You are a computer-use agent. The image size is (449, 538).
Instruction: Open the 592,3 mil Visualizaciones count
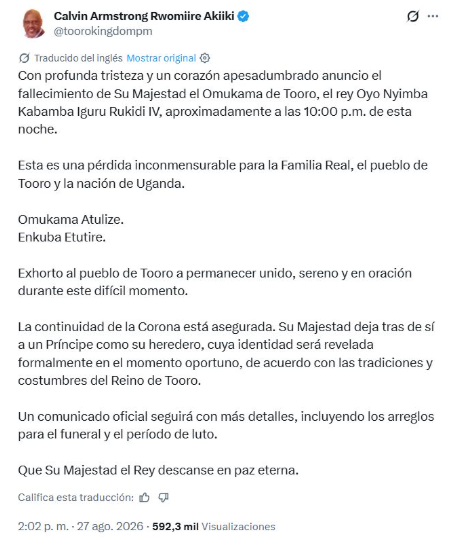click(214, 526)
